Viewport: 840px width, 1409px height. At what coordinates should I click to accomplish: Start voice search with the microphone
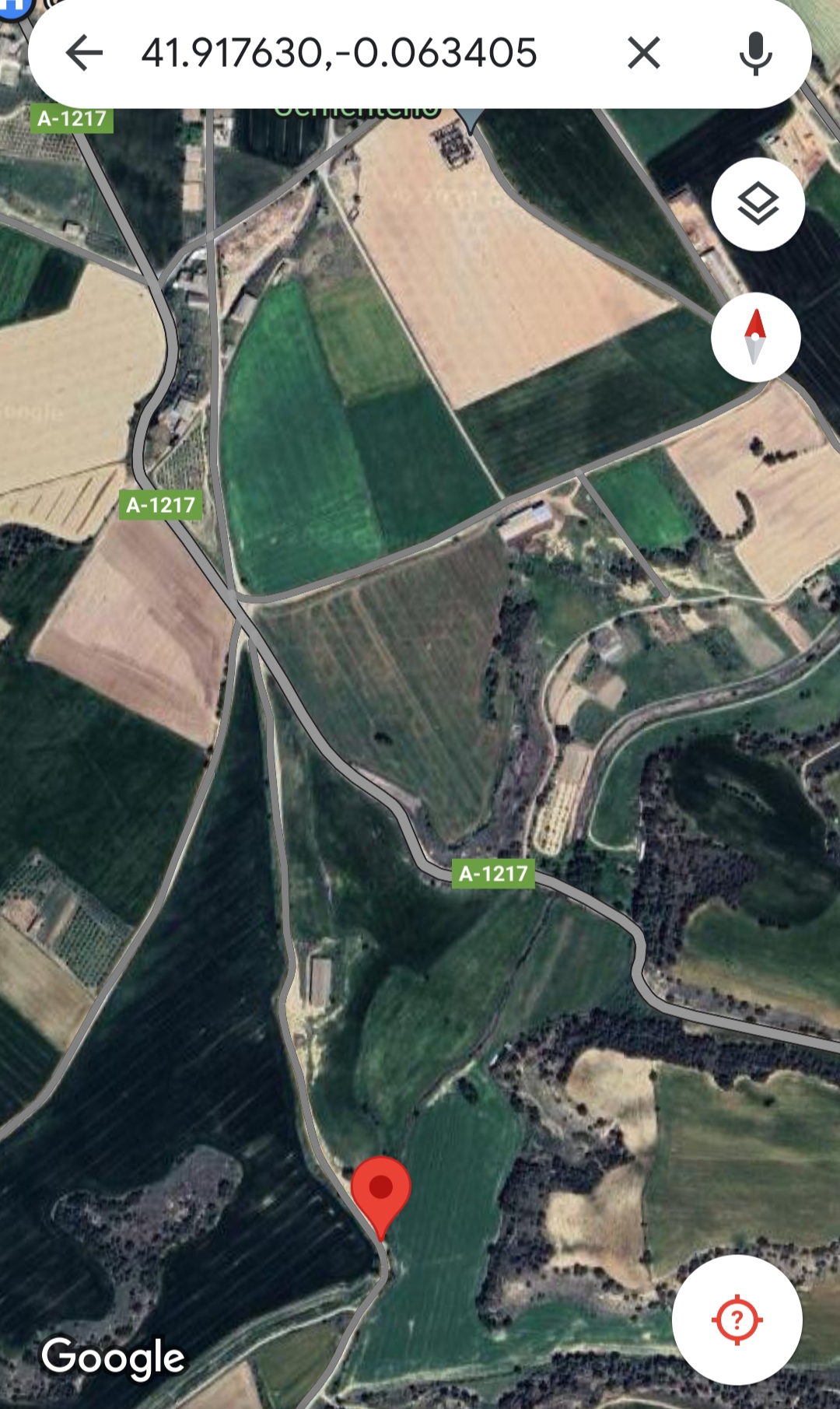(x=755, y=53)
